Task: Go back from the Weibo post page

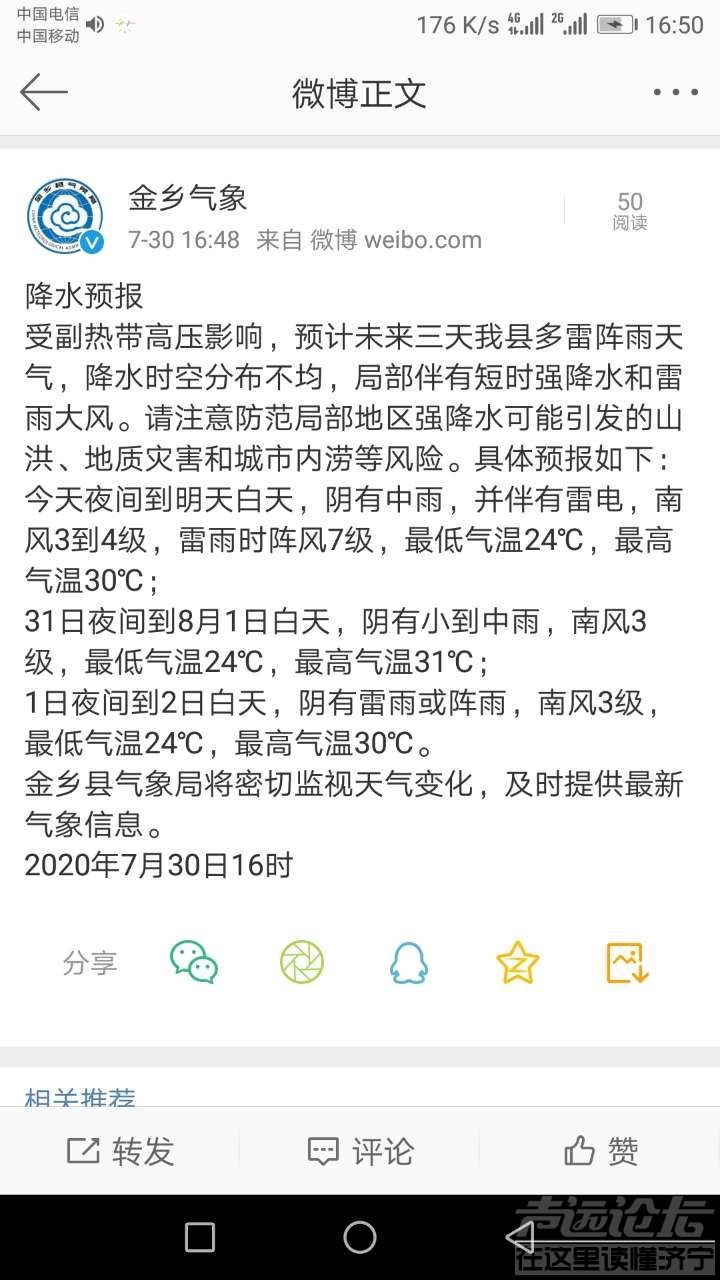Action: pos(44,92)
